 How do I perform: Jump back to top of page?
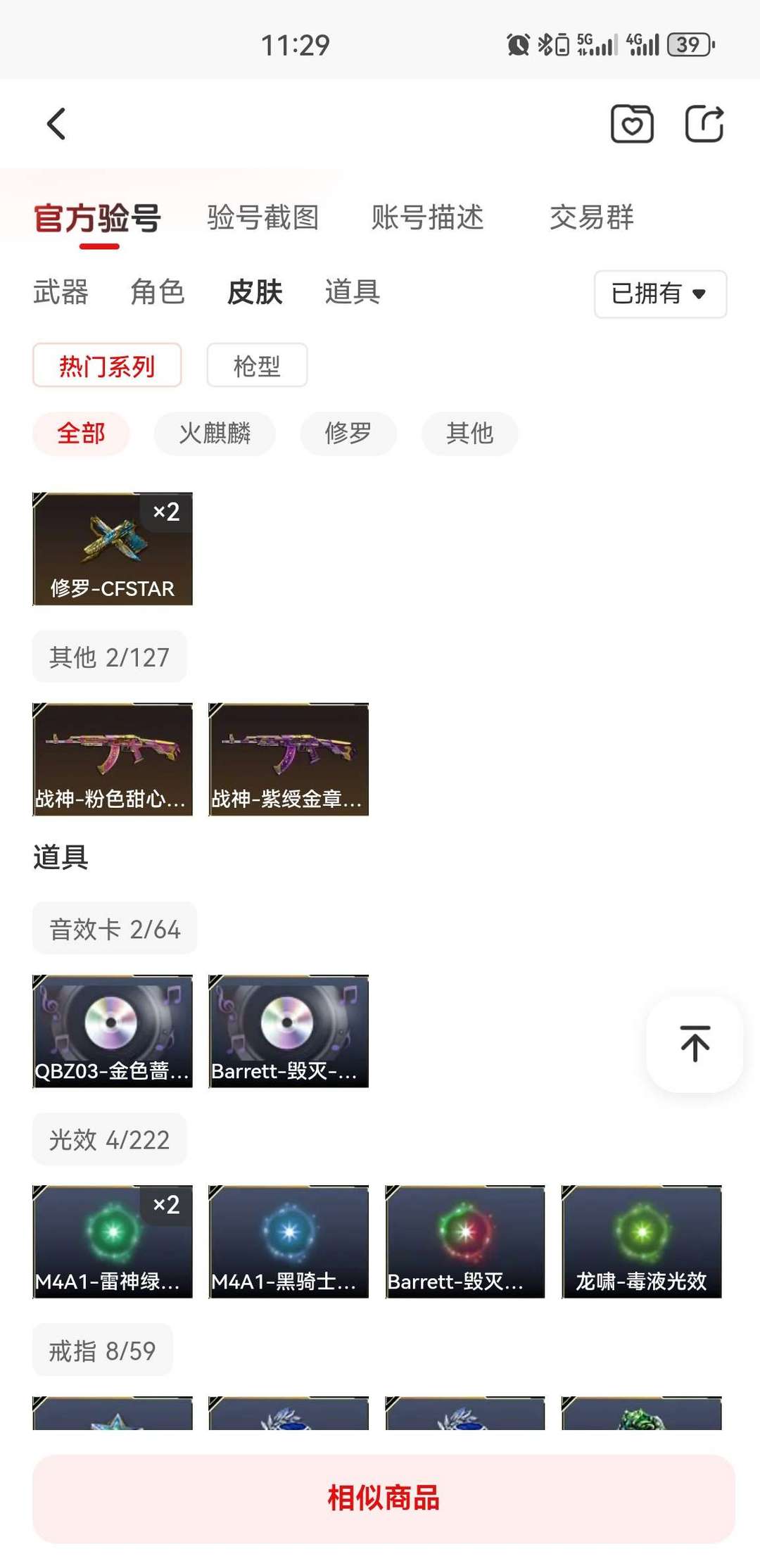click(695, 1044)
